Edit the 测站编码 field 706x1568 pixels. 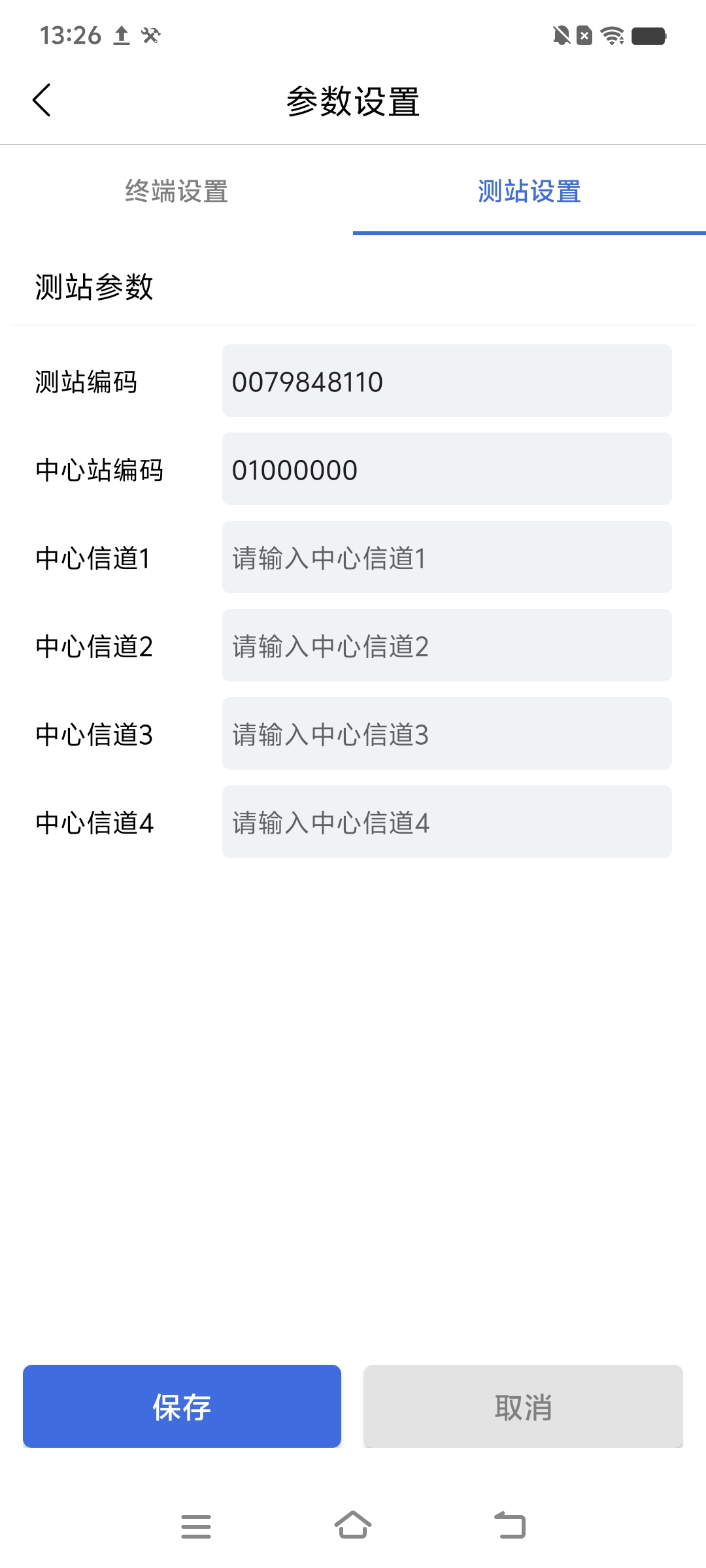coord(446,381)
